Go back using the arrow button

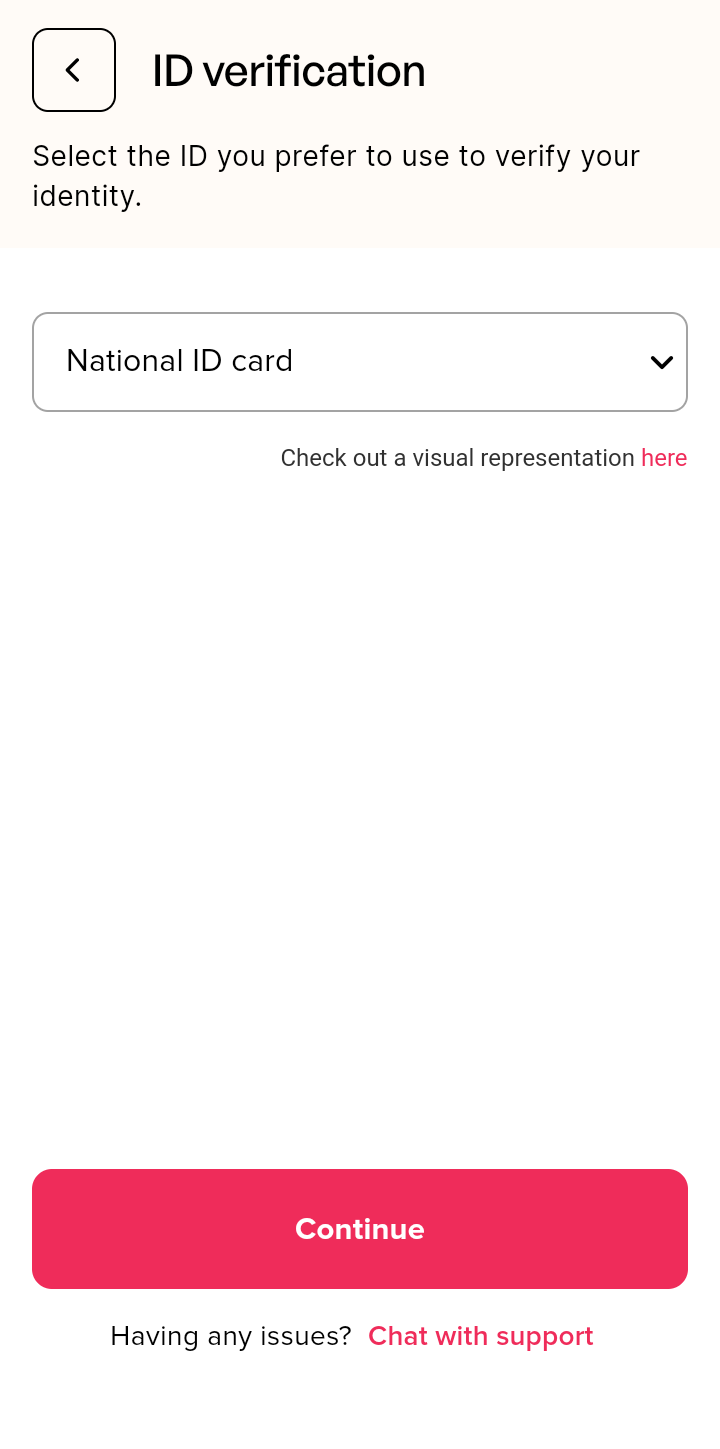[x=74, y=70]
